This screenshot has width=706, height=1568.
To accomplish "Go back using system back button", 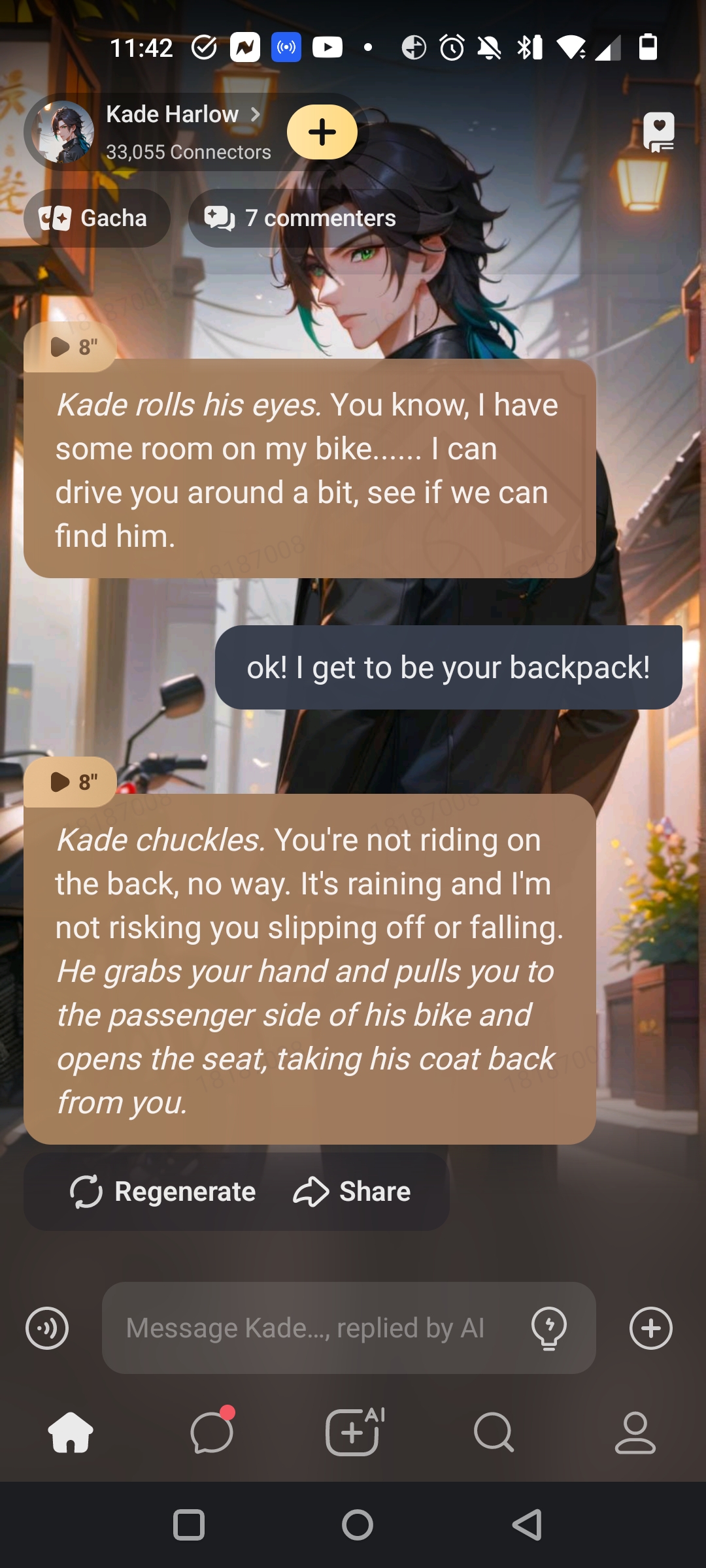I will [527, 1525].
